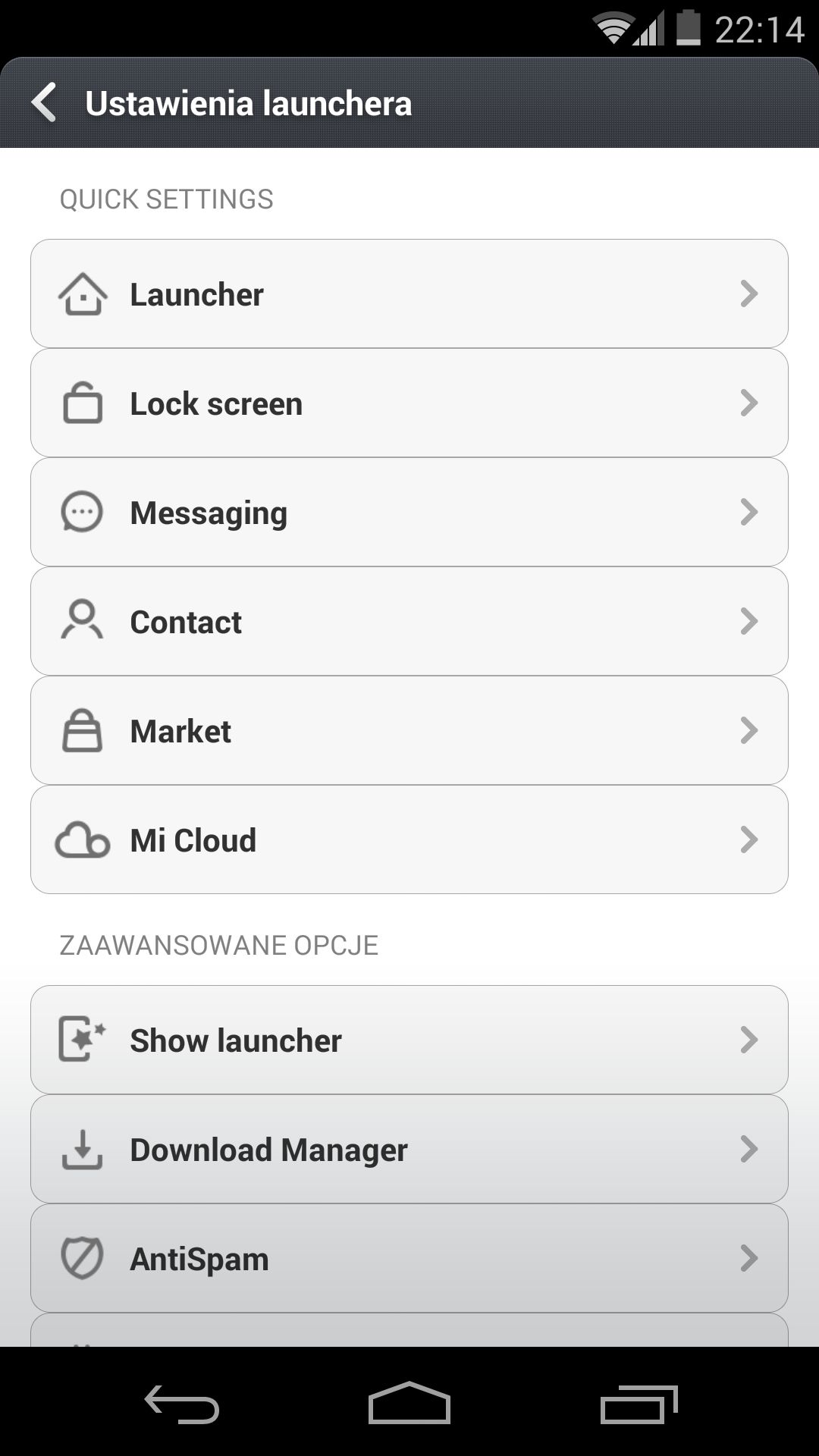This screenshot has height=1456, width=819.
Task: Open Launcher quick settings
Action: click(409, 293)
